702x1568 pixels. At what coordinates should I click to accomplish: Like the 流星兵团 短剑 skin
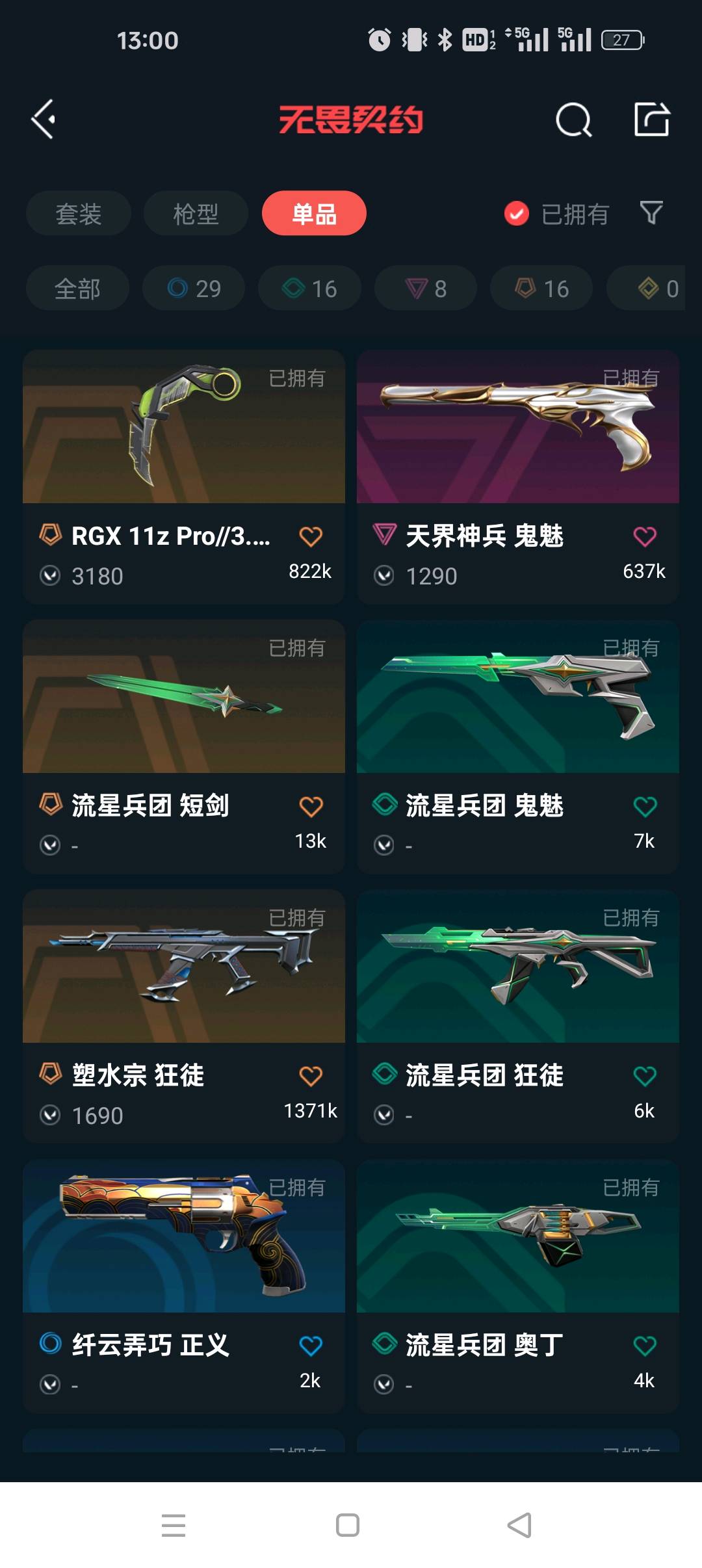click(x=311, y=807)
